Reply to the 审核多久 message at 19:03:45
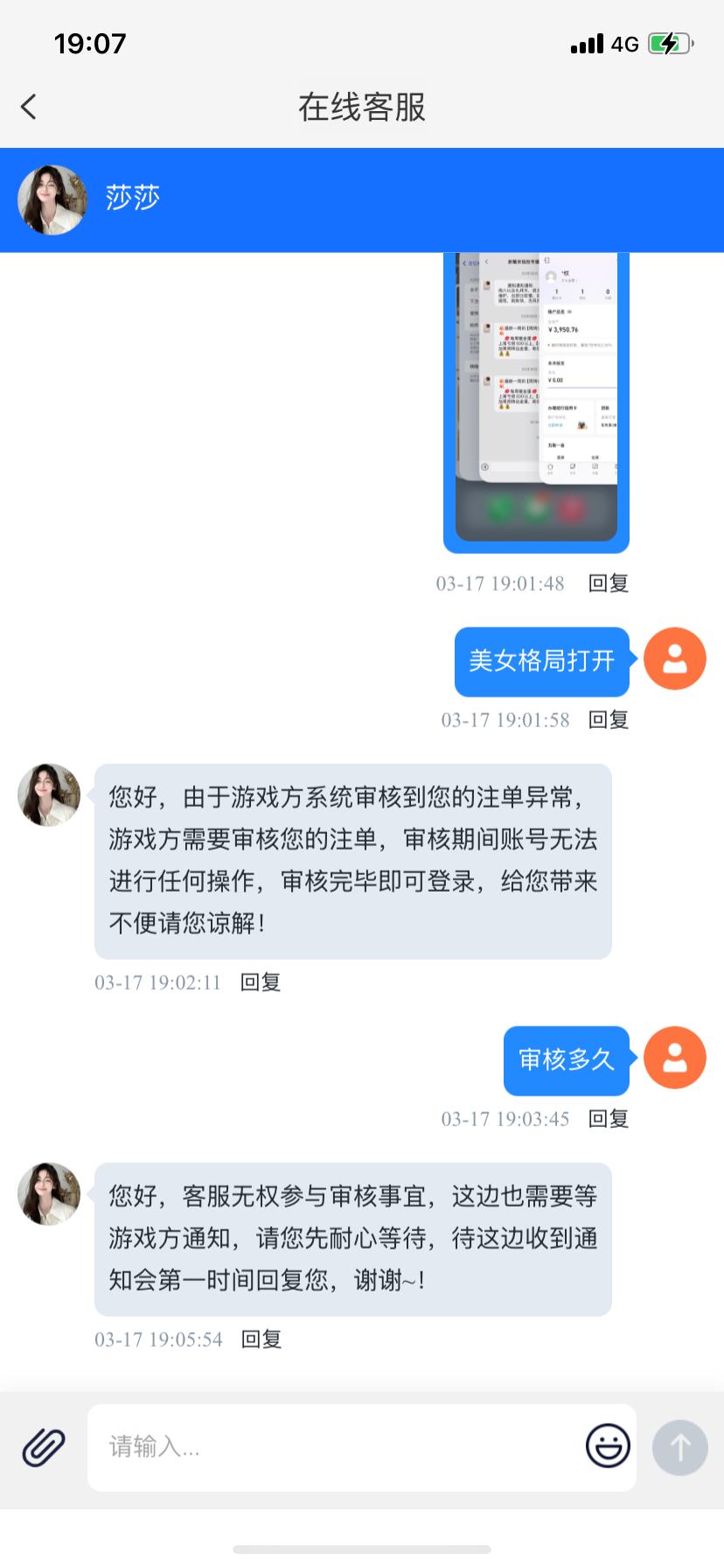 [x=609, y=1119]
